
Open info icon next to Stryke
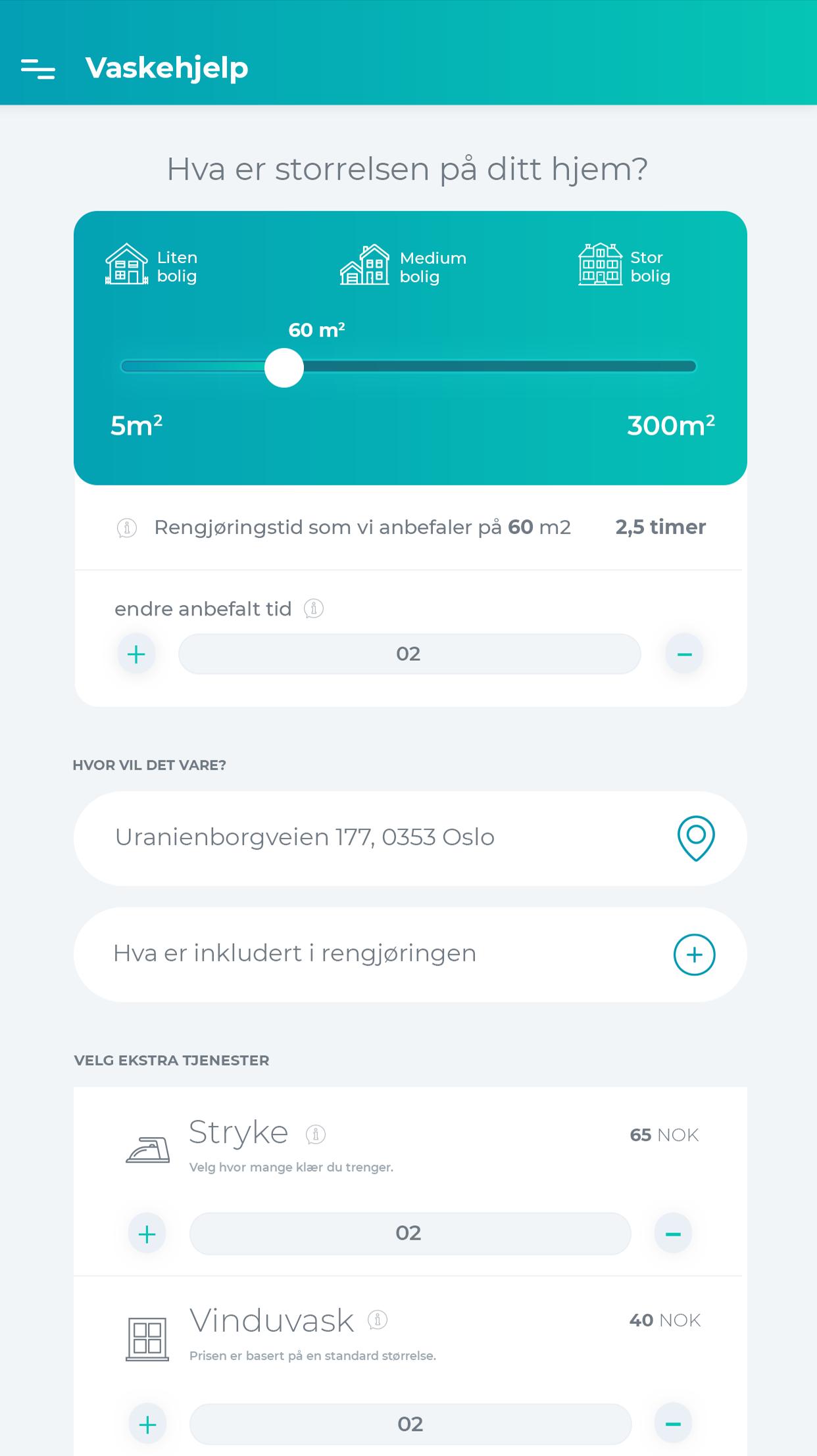point(316,1134)
